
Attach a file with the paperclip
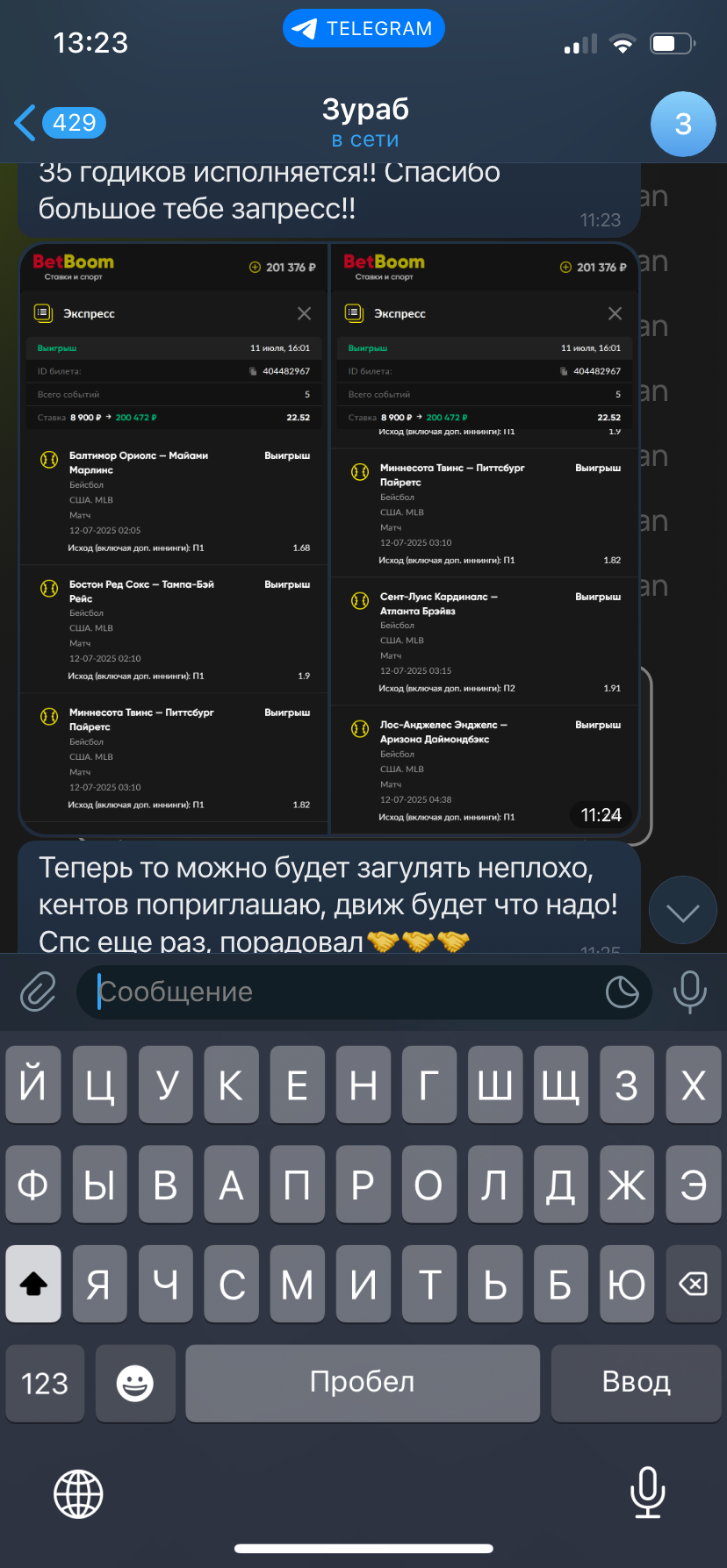tap(39, 992)
